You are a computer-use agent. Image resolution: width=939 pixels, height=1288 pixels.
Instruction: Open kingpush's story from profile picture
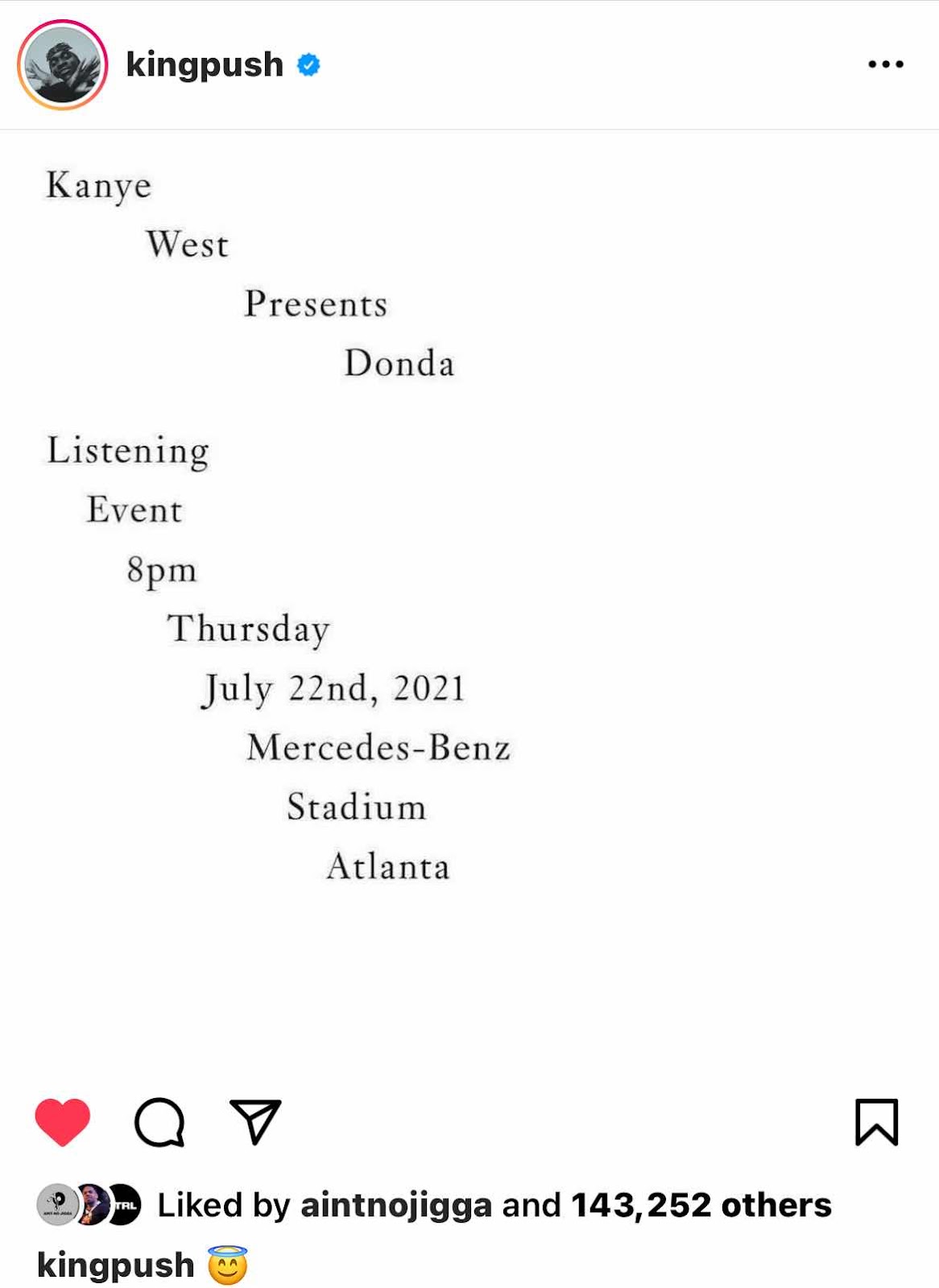coord(62,65)
